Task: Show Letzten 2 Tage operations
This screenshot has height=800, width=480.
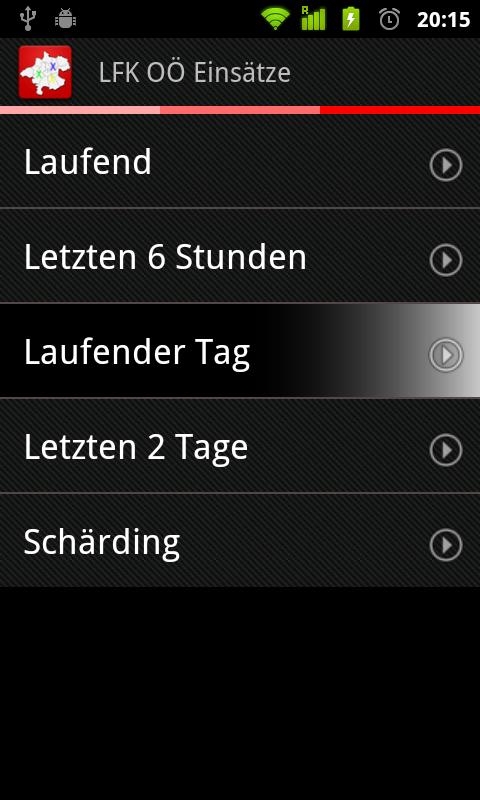Action: click(240, 446)
